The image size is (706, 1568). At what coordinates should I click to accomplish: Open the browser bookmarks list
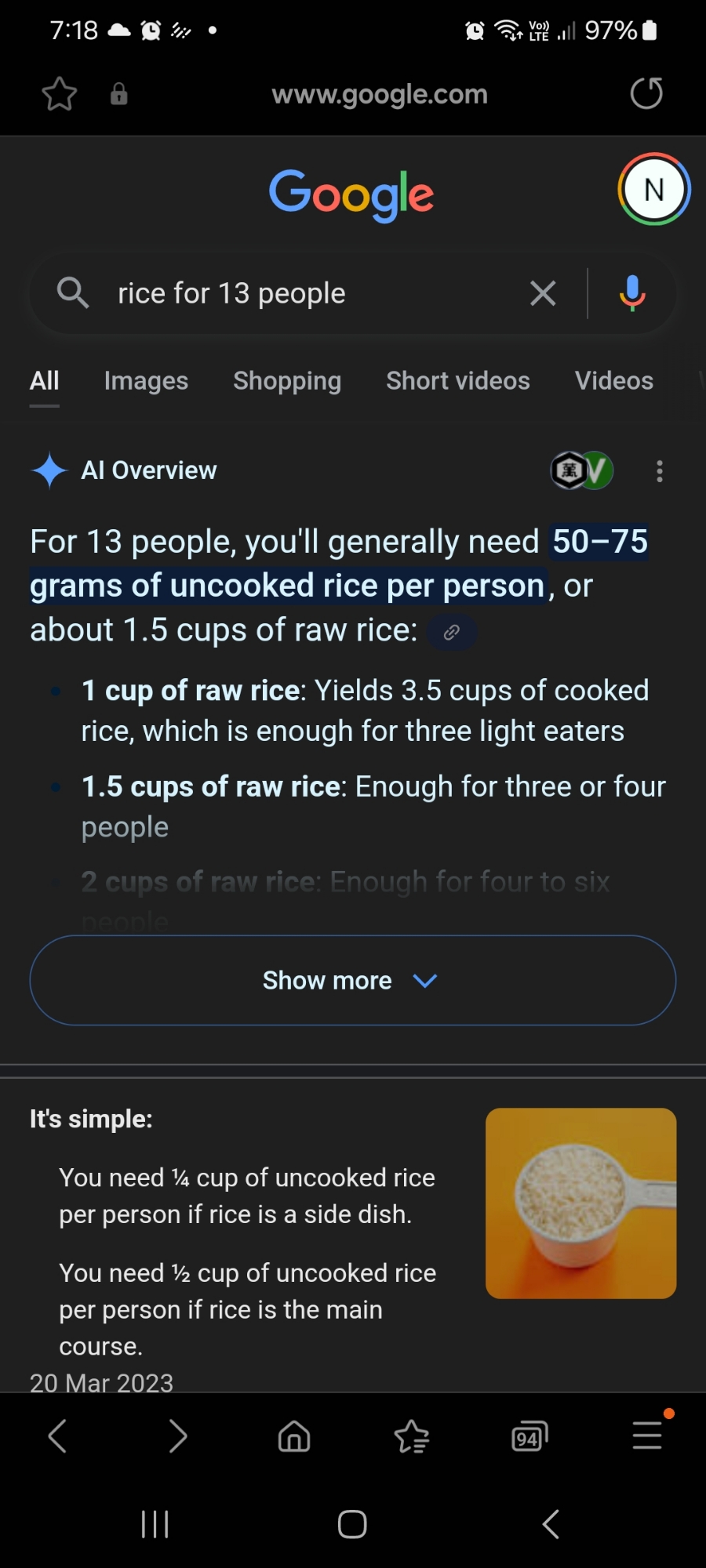point(411,1436)
